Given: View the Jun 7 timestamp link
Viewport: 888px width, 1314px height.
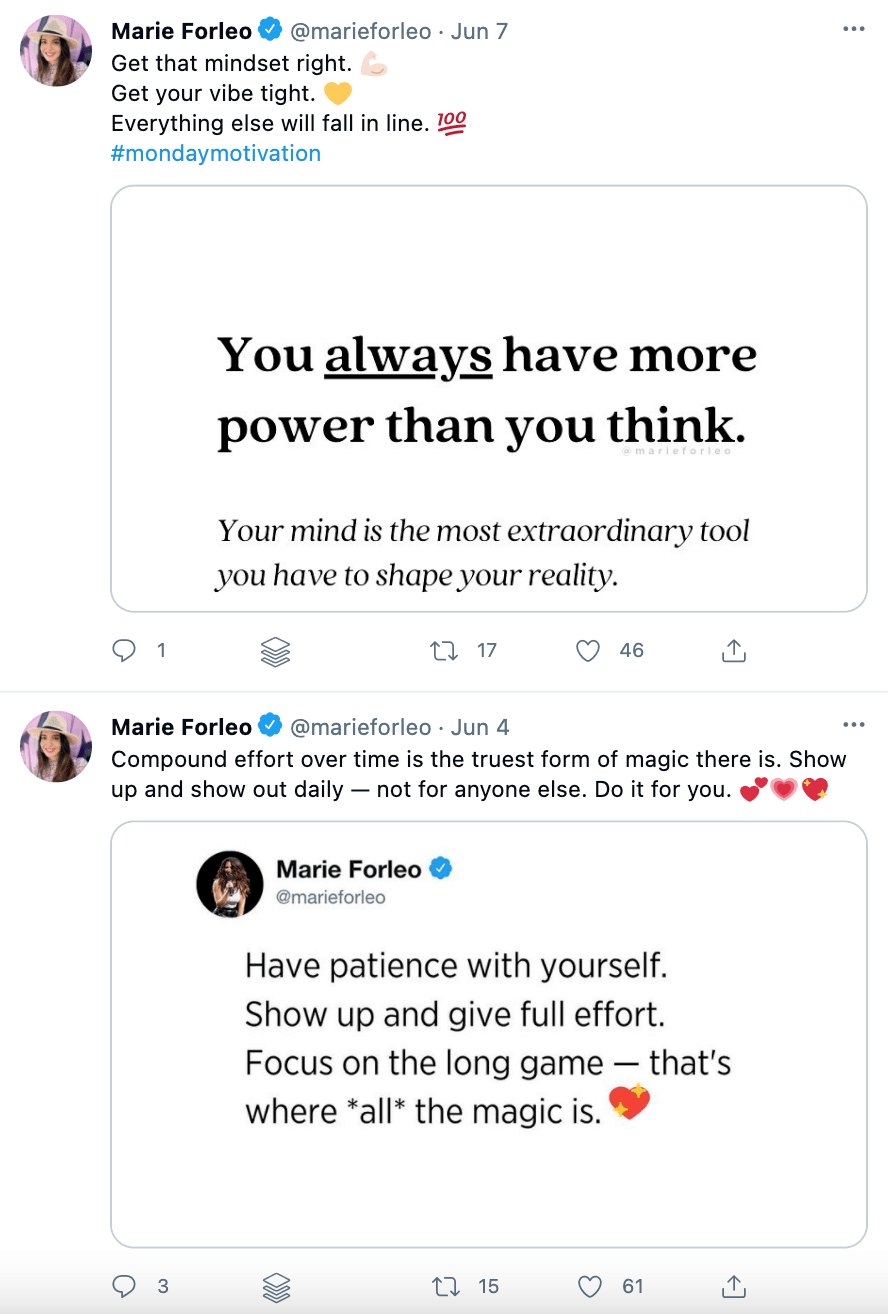Looking at the screenshot, I should (479, 30).
